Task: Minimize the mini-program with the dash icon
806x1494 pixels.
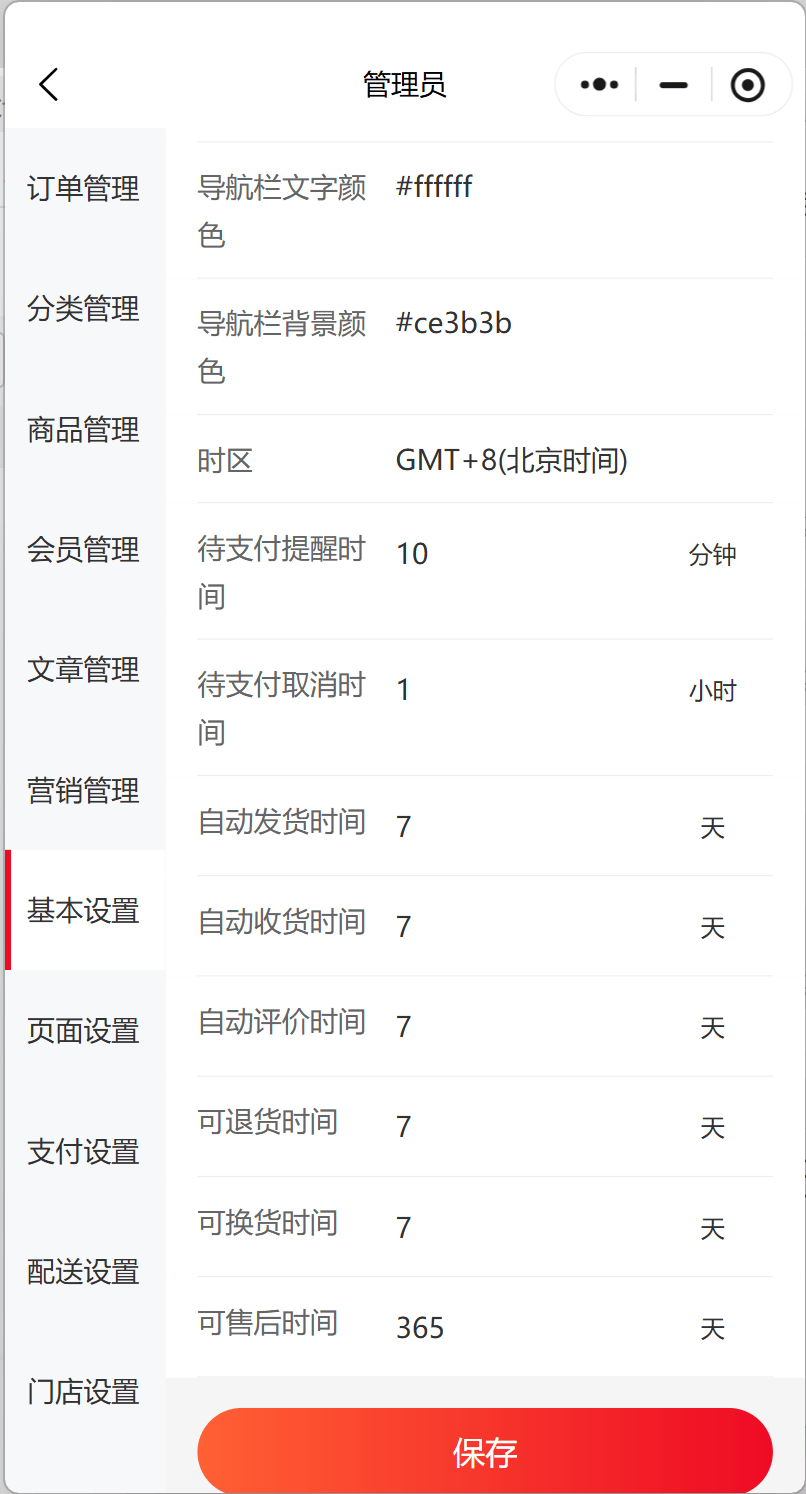Action: [674, 85]
